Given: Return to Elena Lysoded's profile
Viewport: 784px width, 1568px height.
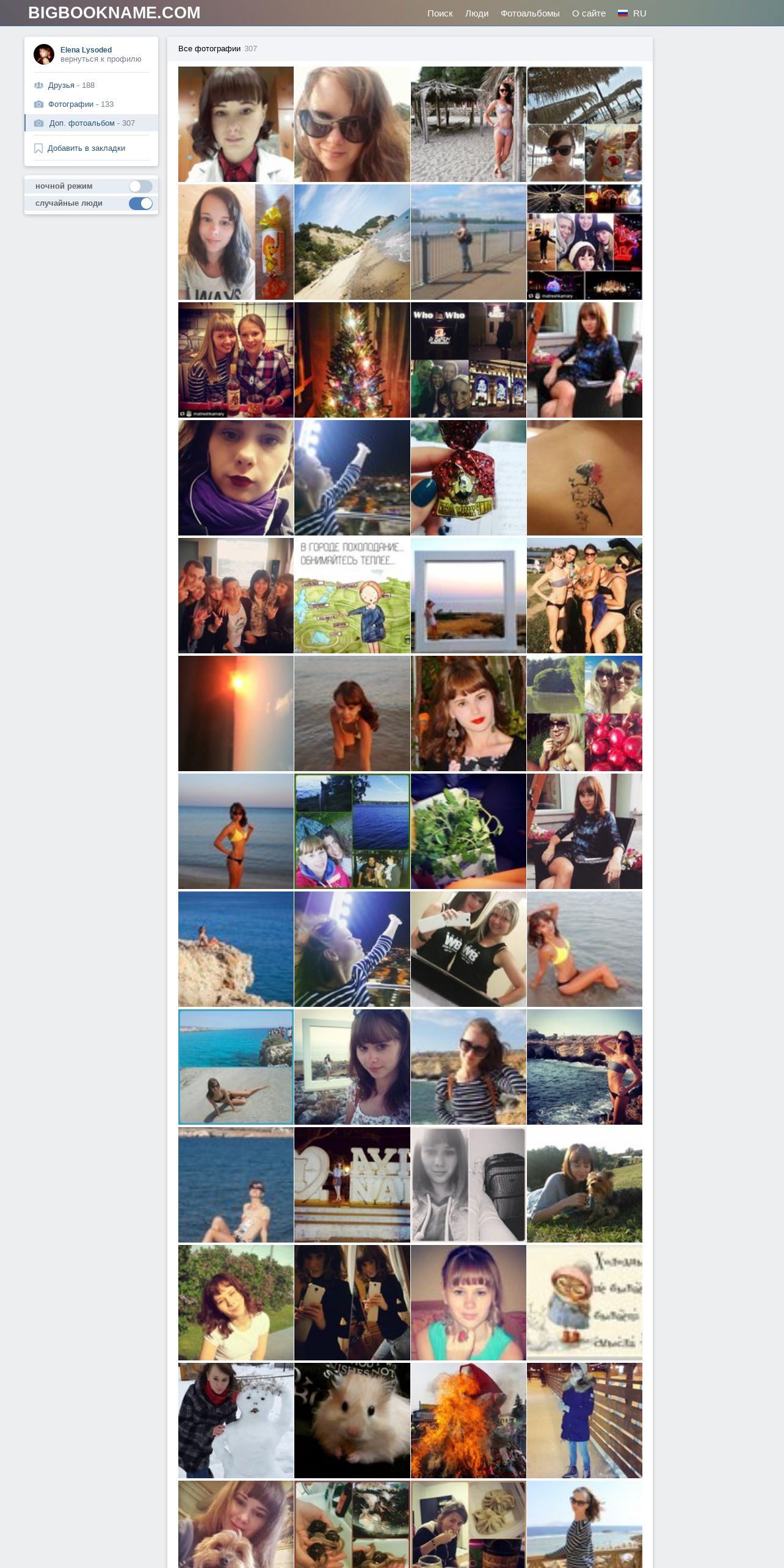Looking at the screenshot, I should [x=101, y=59].
